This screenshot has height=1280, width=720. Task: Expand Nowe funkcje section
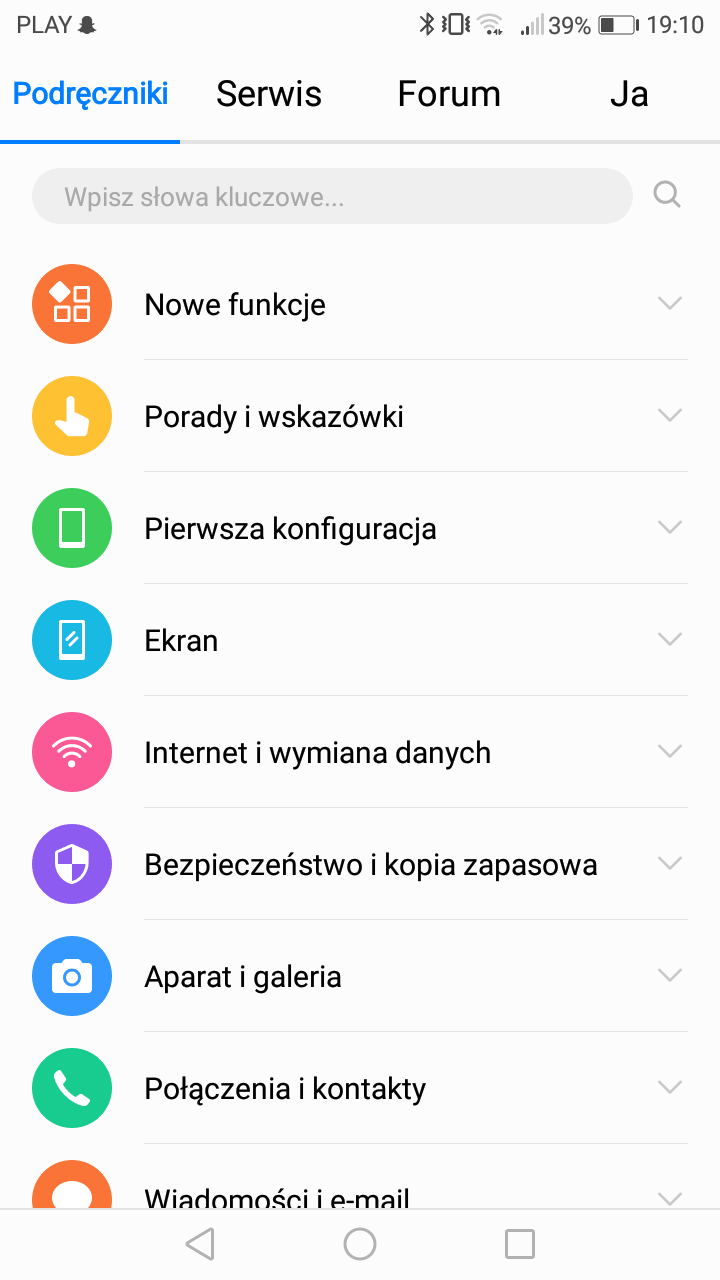click(360, 304)
